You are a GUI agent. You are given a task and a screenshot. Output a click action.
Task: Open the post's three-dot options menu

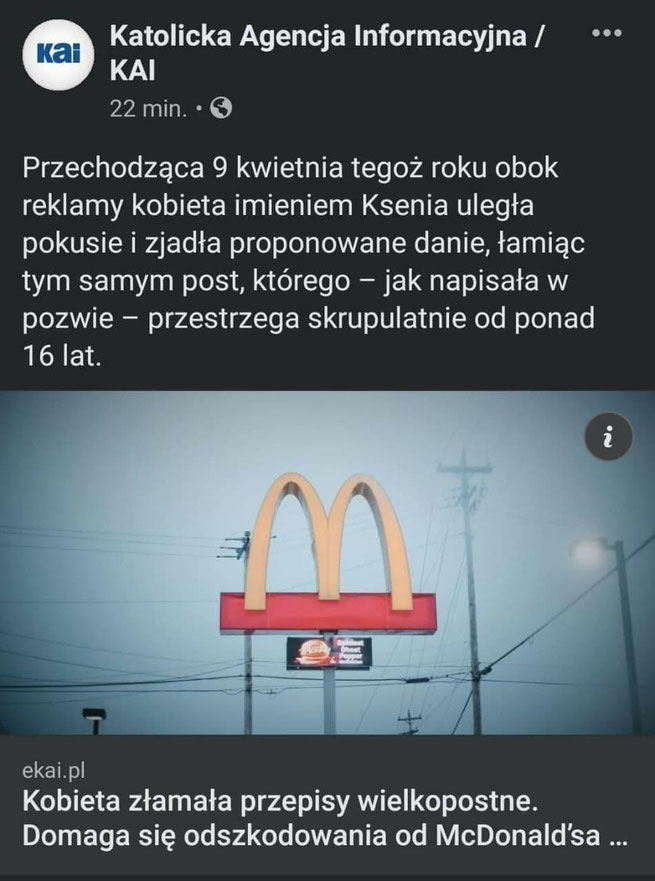(607, 34)
